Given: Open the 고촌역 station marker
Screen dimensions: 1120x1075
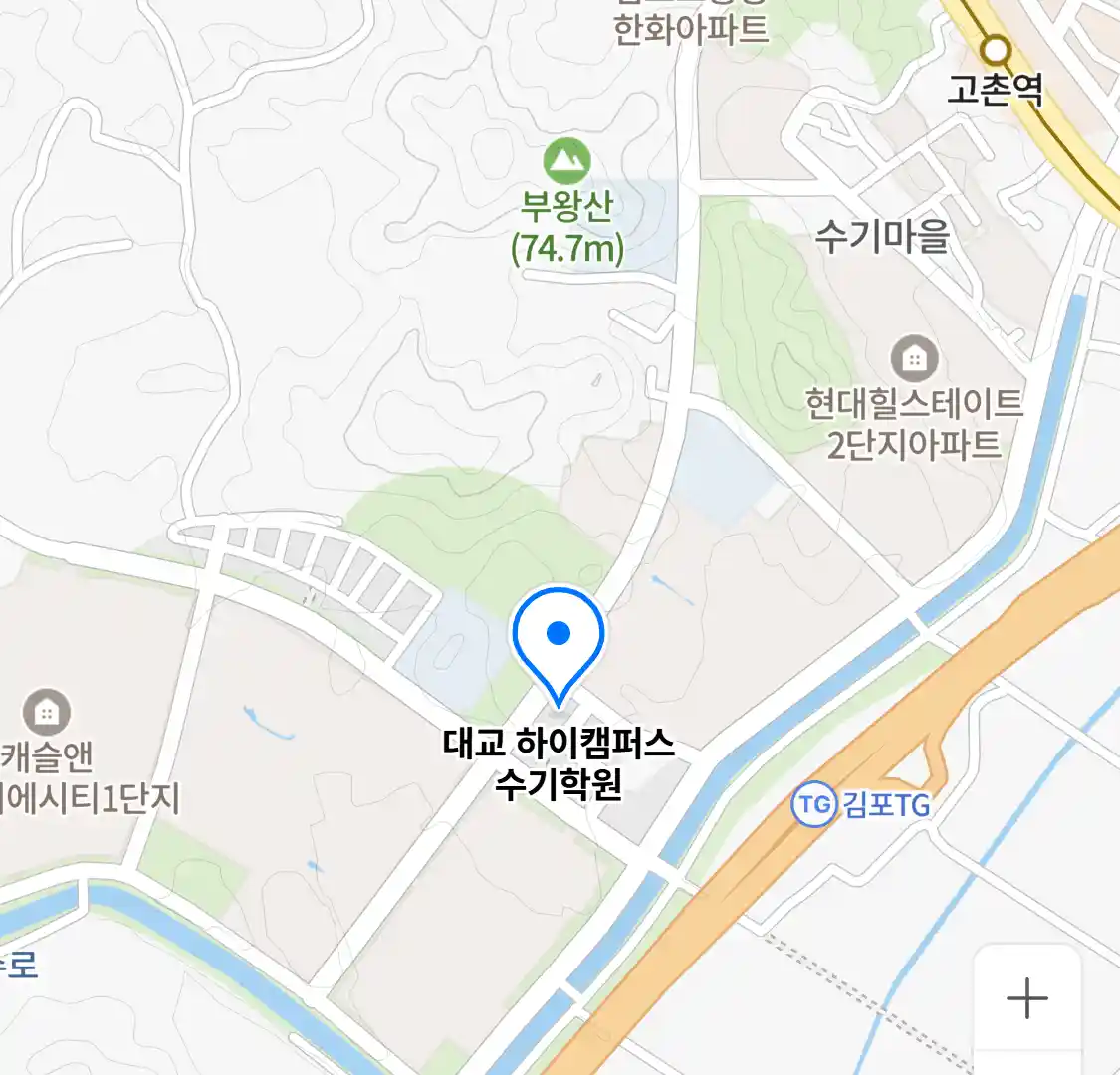Looking at the screenshot, I should (995, 49).
